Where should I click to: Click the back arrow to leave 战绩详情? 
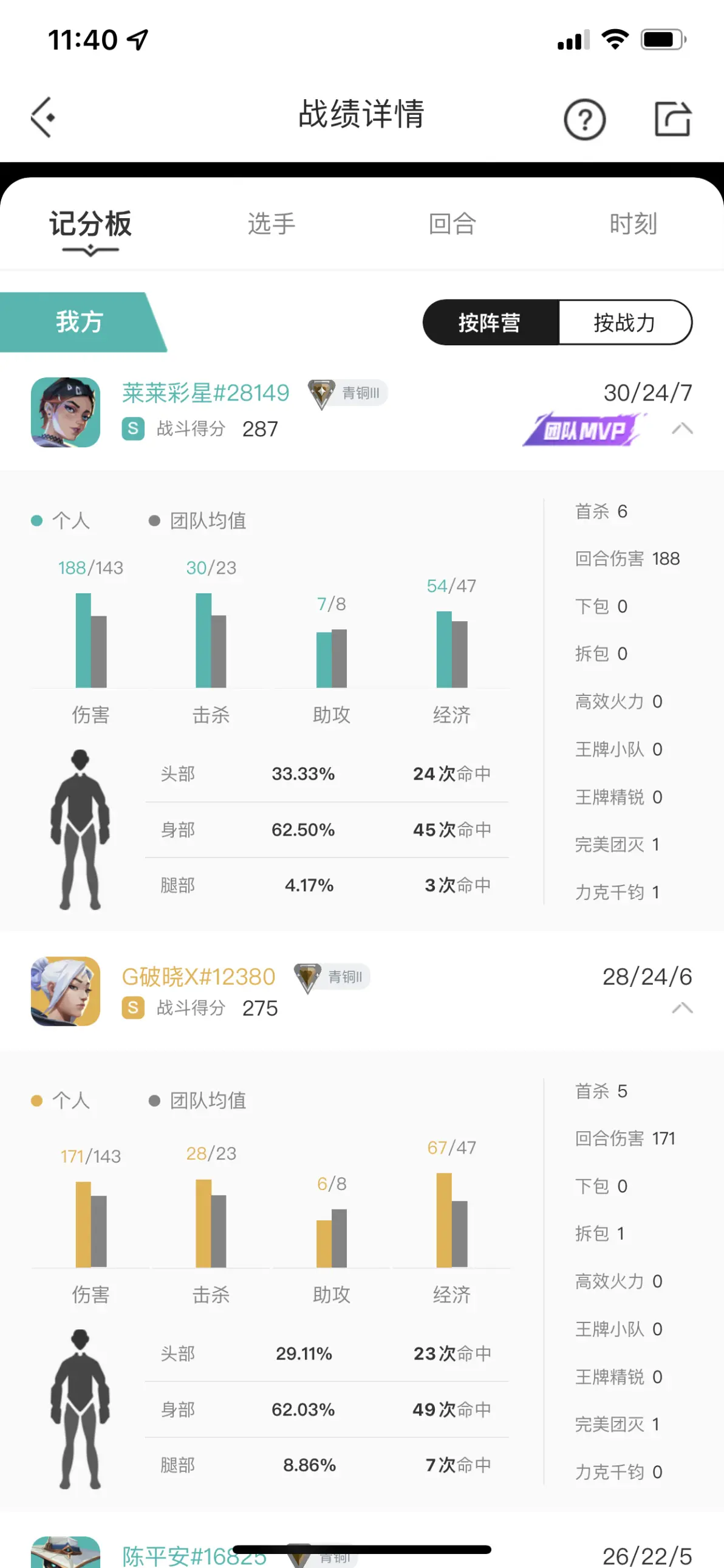(x=43, y=117)
